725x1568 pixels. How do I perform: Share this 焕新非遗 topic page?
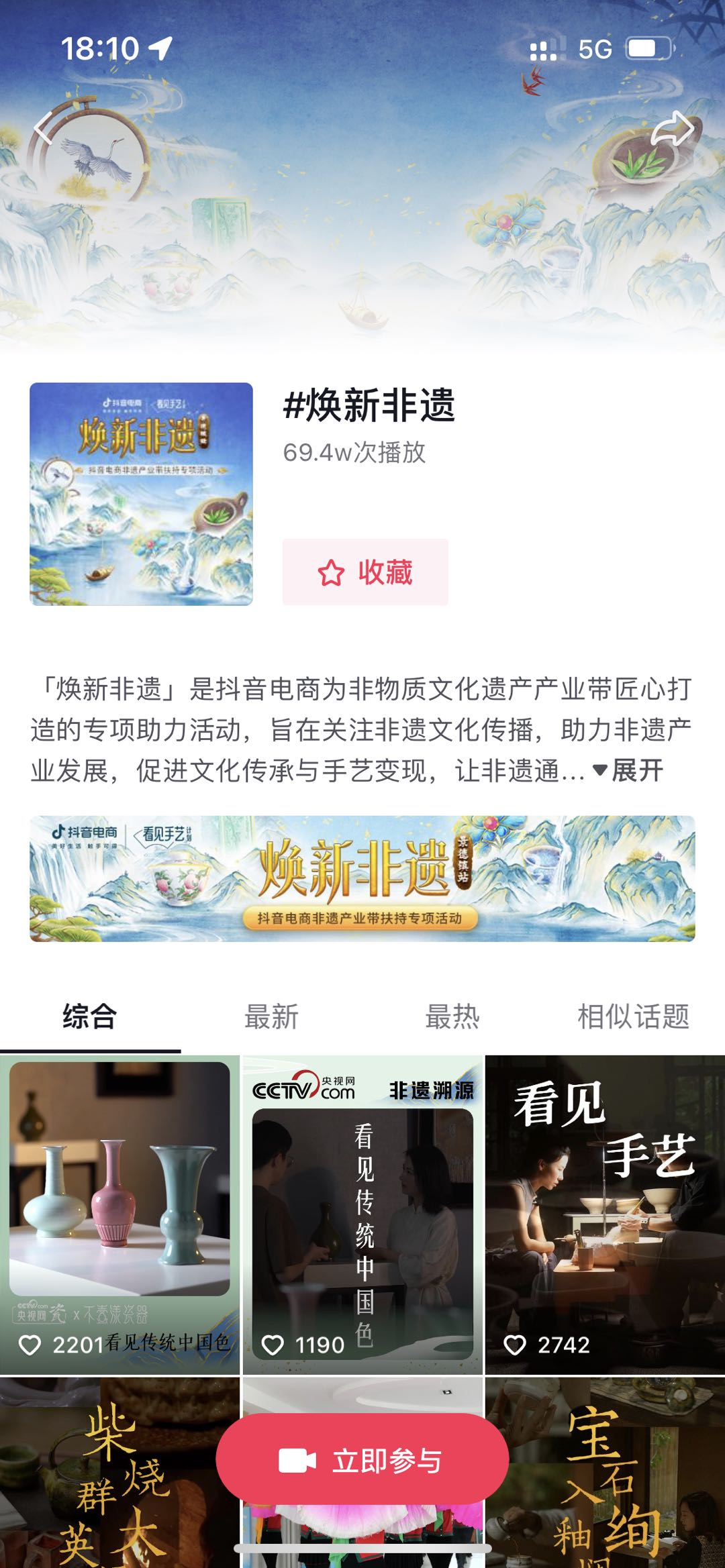672,129
